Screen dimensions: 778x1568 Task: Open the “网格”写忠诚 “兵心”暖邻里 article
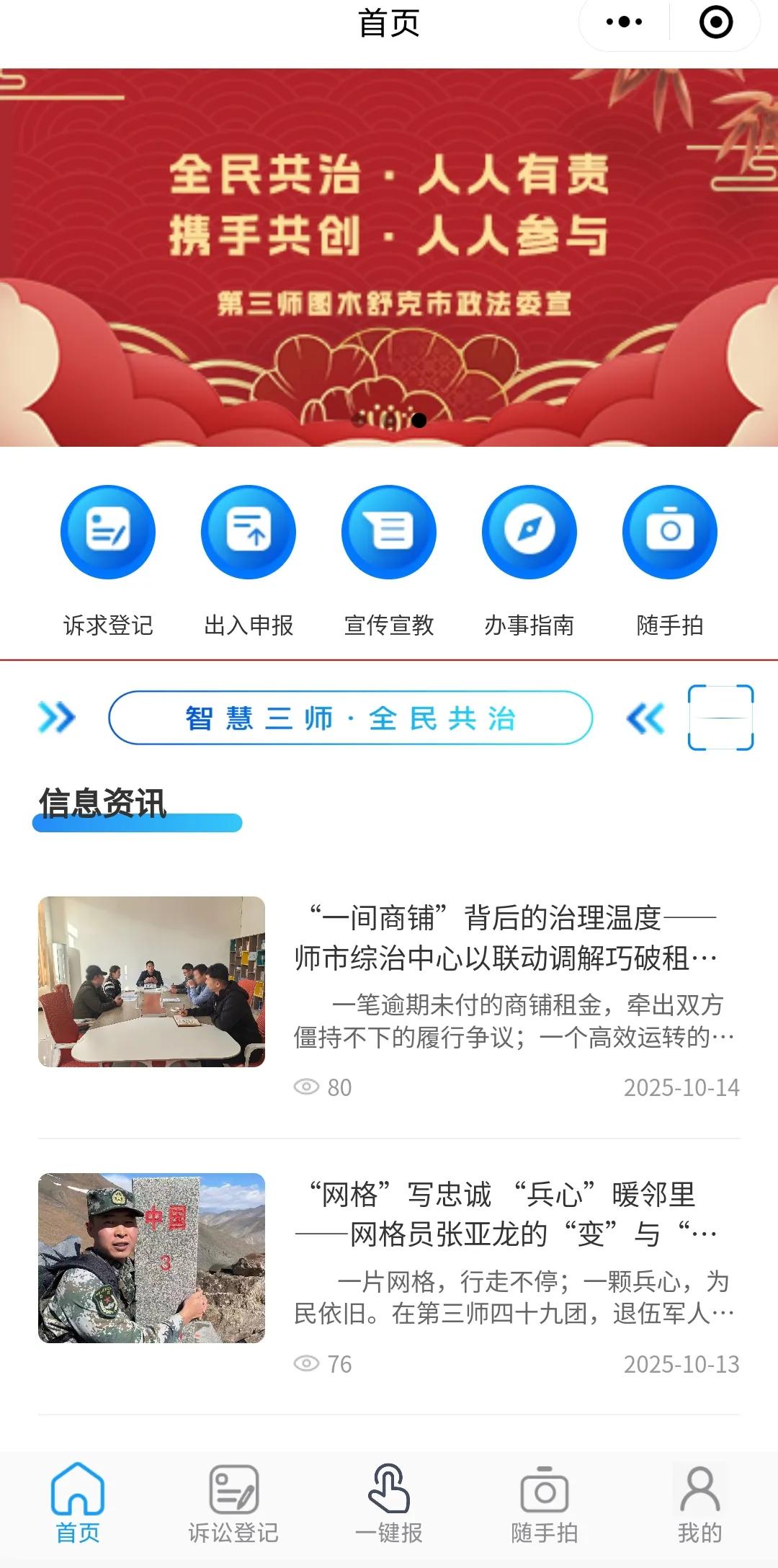click(x=504, y=1214)
